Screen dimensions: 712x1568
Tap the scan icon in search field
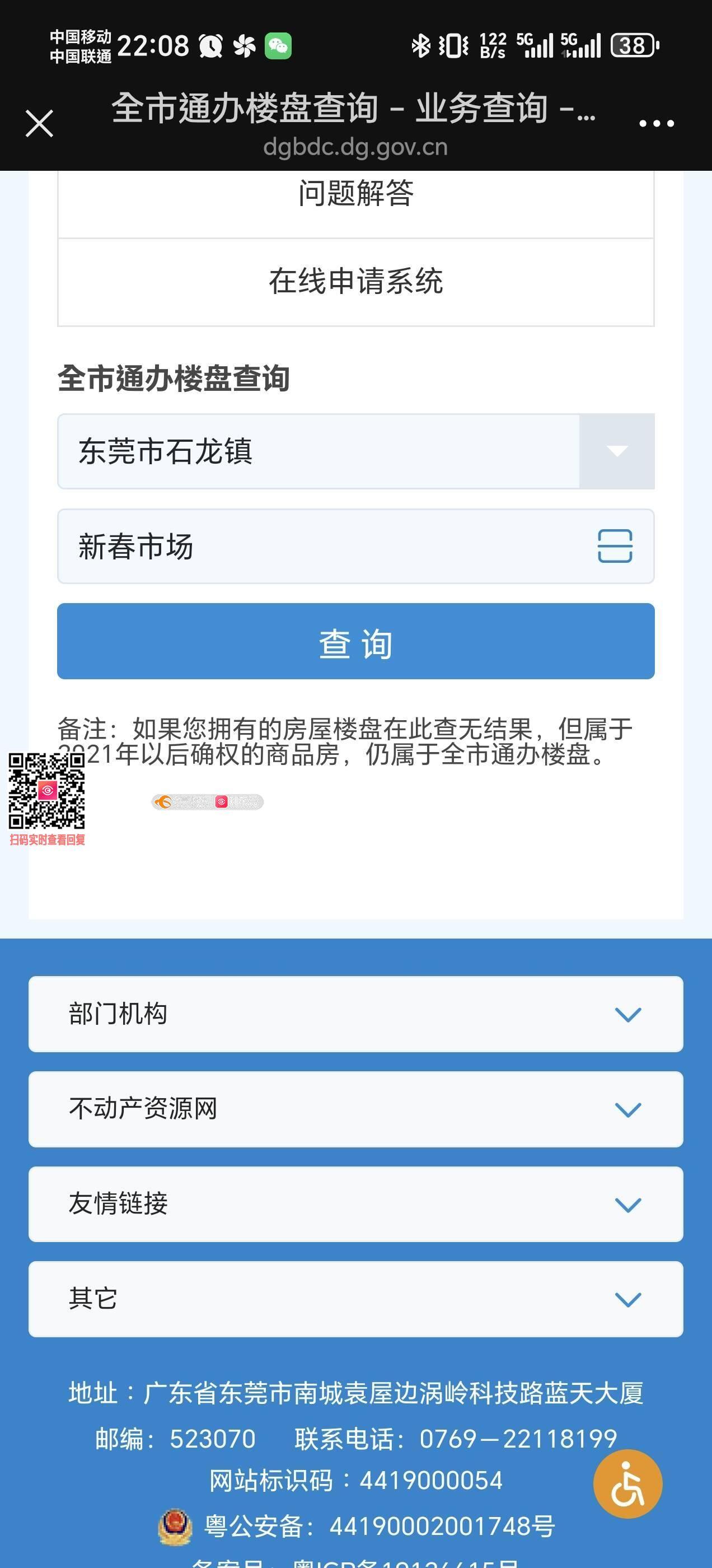[x=615, y=546]
